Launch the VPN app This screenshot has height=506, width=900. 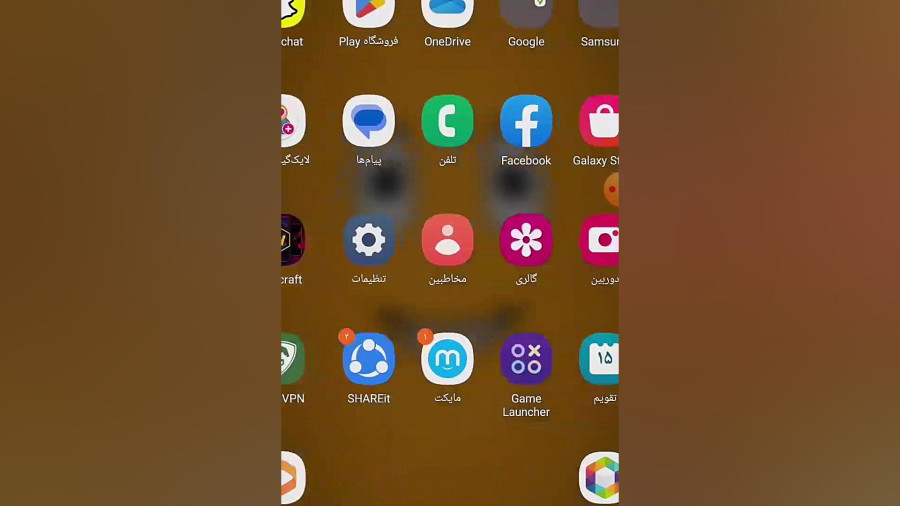tap(292, 359)
